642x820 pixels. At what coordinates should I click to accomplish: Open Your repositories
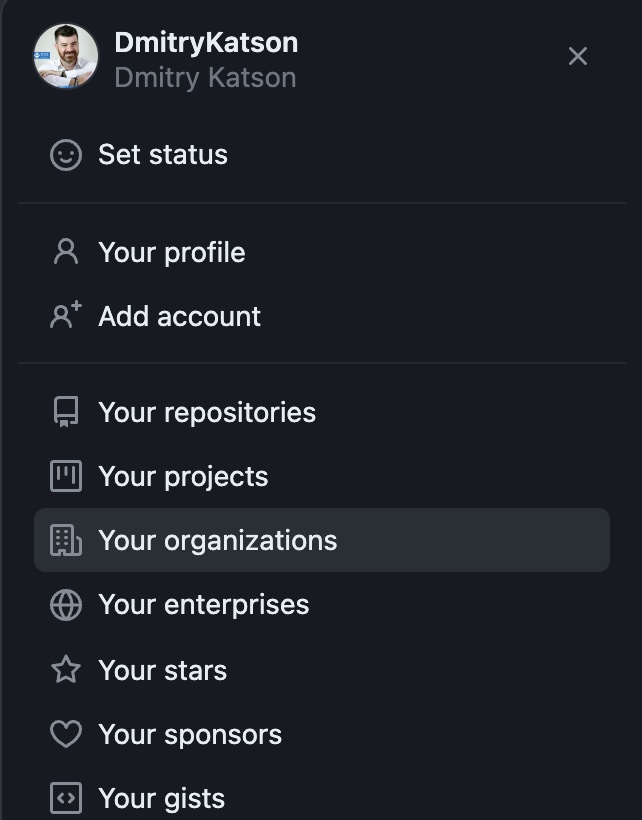(206, 412)
